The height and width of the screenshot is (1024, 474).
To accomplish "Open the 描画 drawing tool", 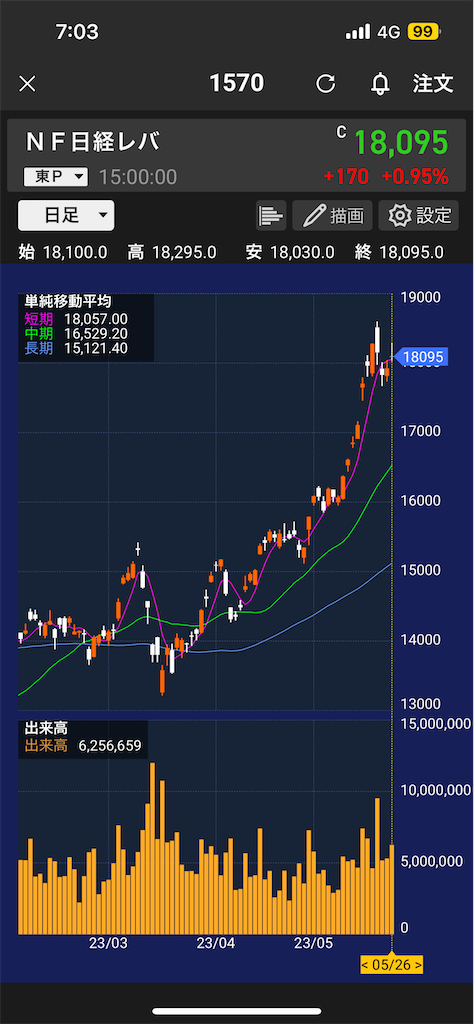I will [332, 216].
